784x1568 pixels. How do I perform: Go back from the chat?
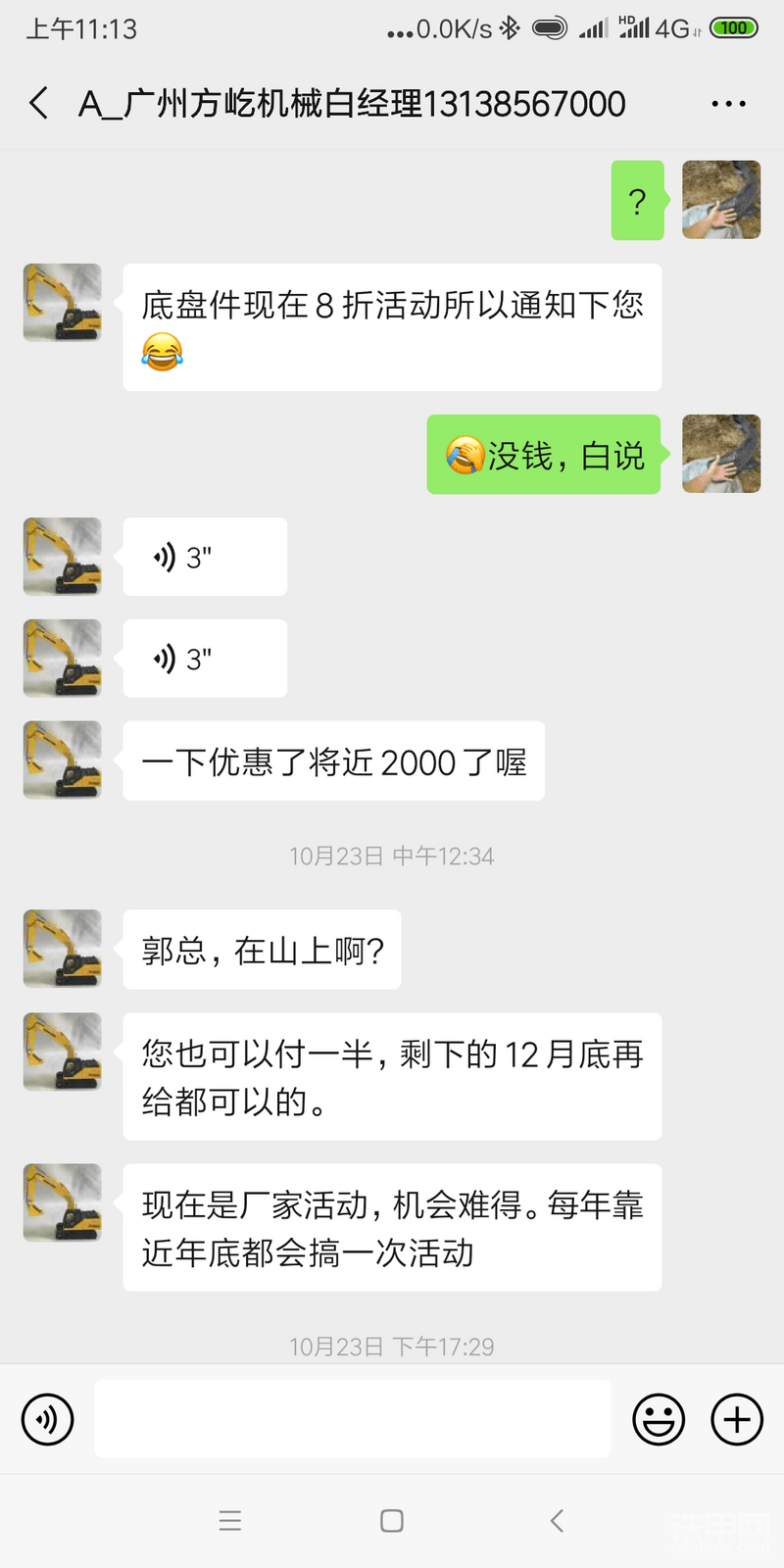pos(39,103)
